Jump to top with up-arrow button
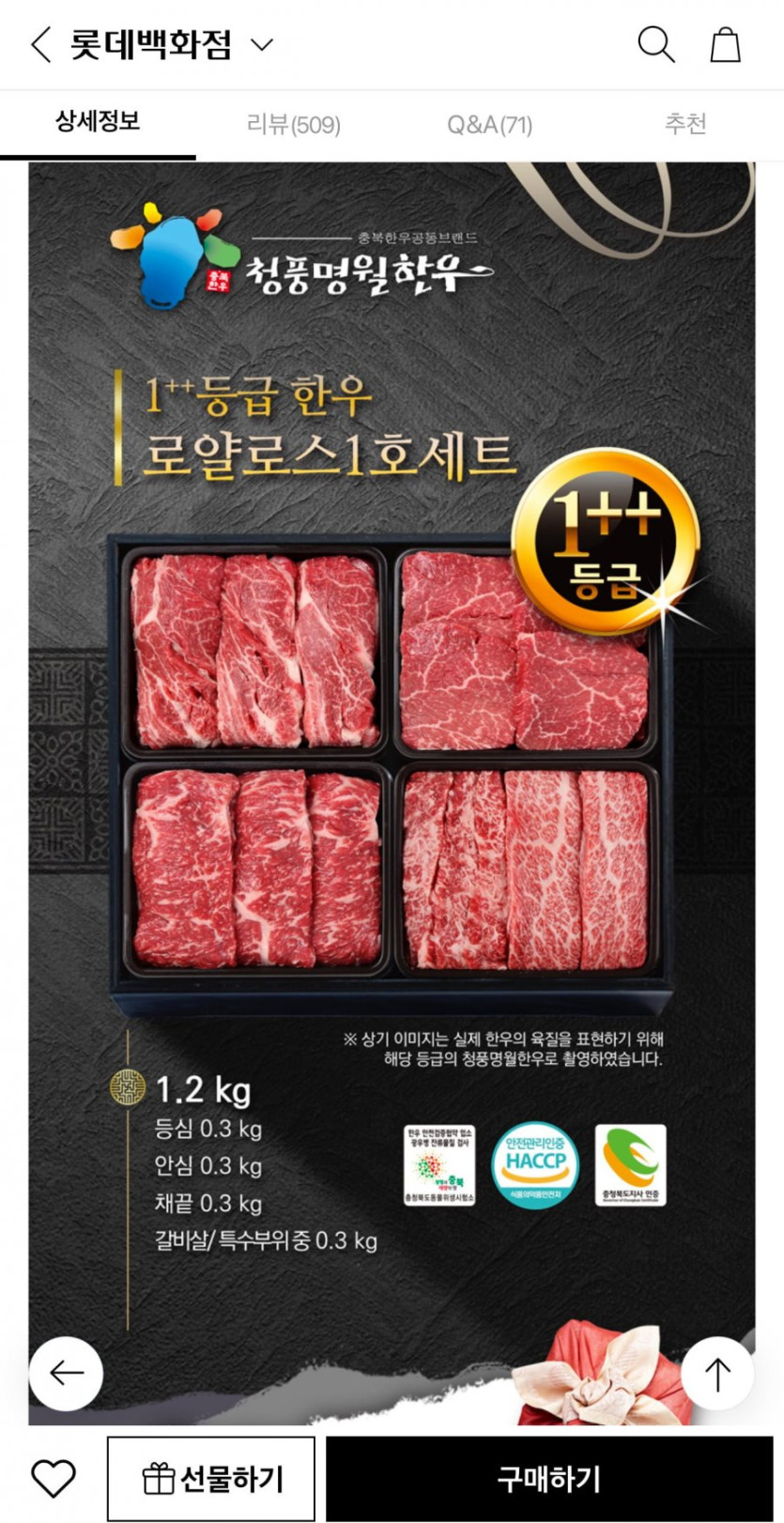The image size is (784, 1523). [717, 1374]
